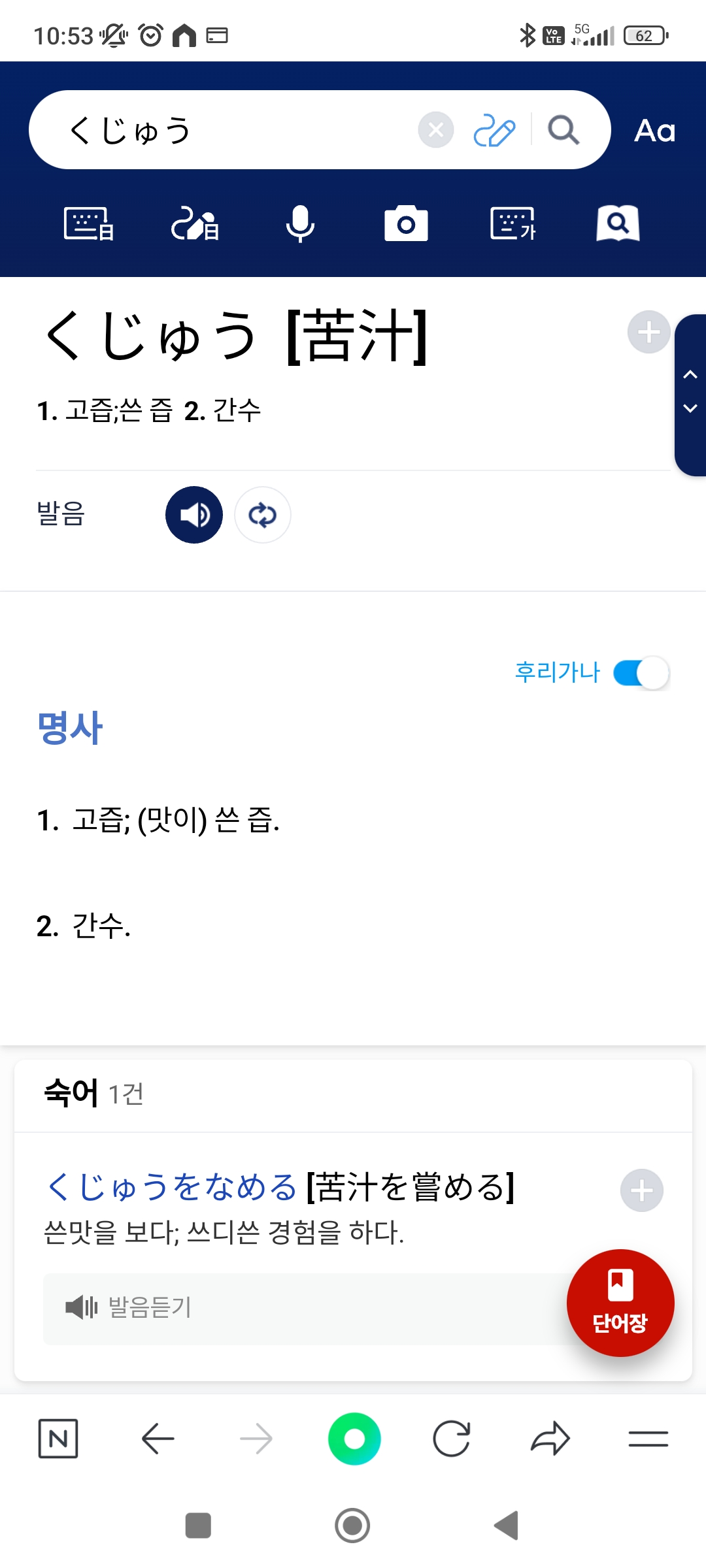Listen to idiom via 발음듣기

pos(129,1307)
